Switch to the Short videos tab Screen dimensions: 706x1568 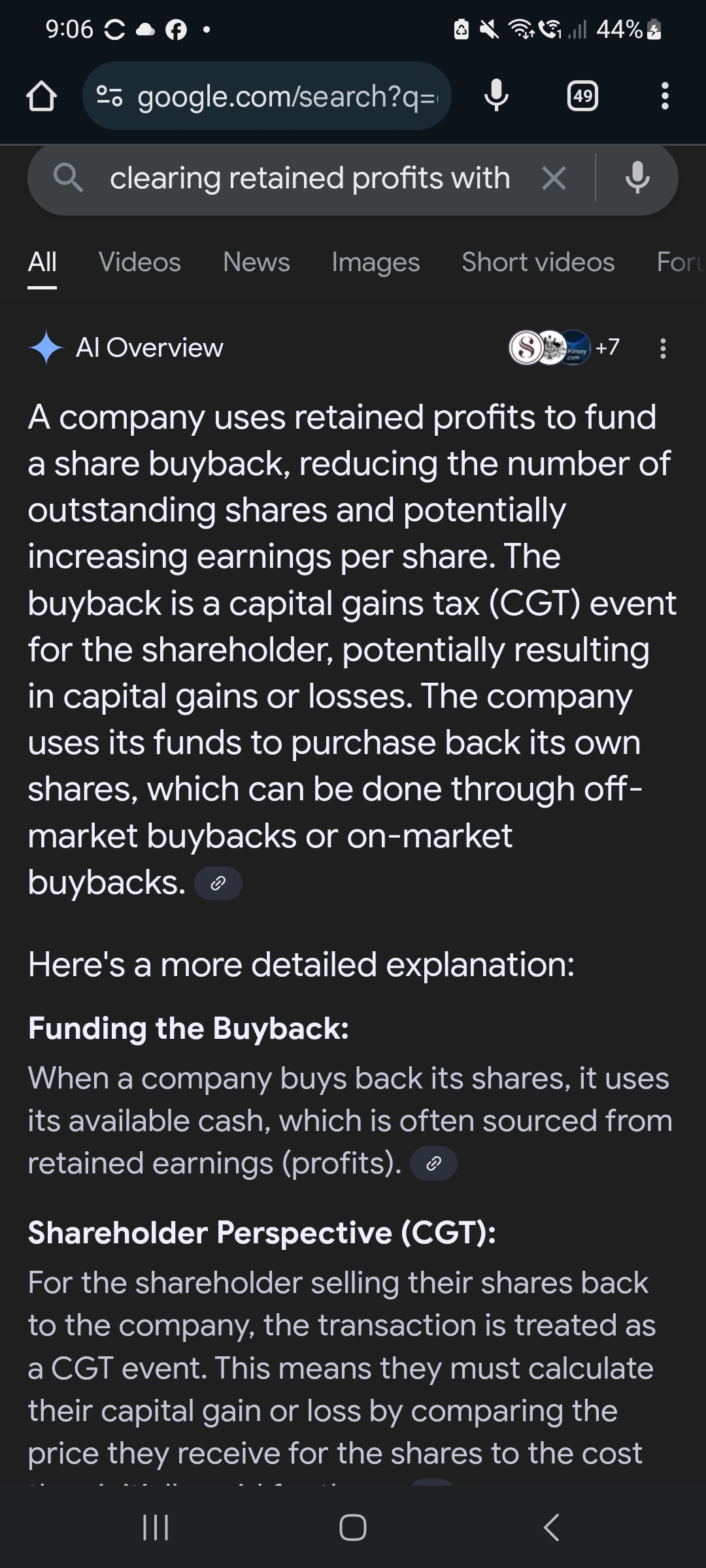(x=538, y=263)
